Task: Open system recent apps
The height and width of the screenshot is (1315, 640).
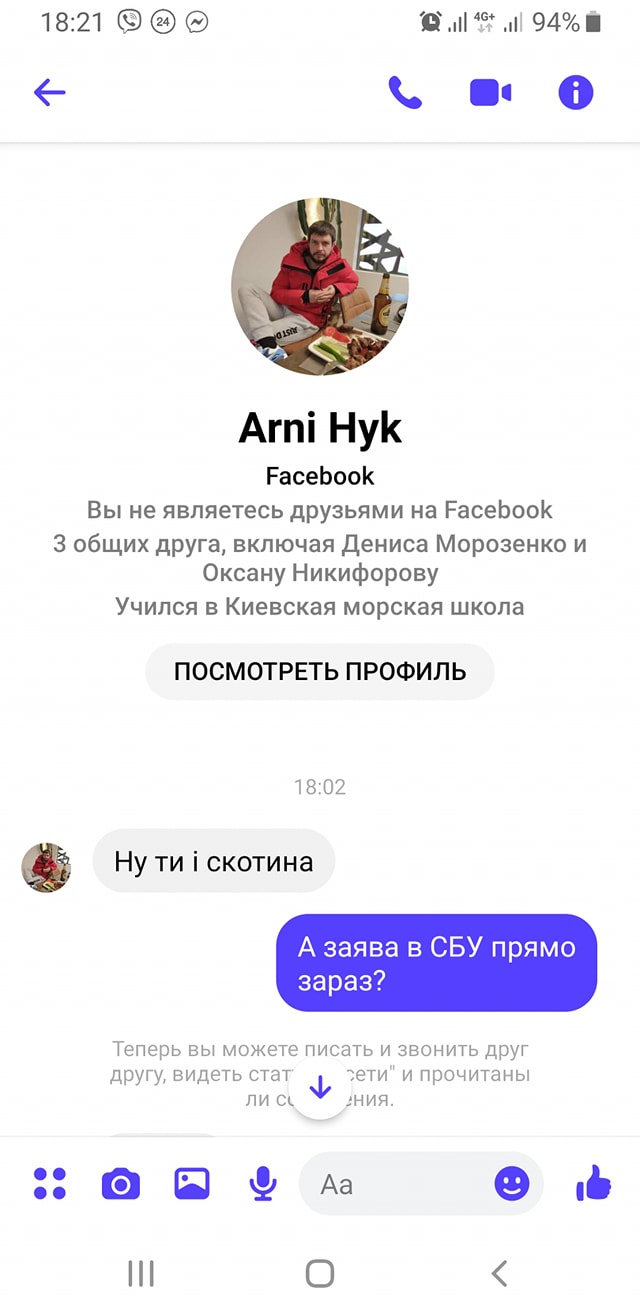Action: click(x=141, y=1273)
